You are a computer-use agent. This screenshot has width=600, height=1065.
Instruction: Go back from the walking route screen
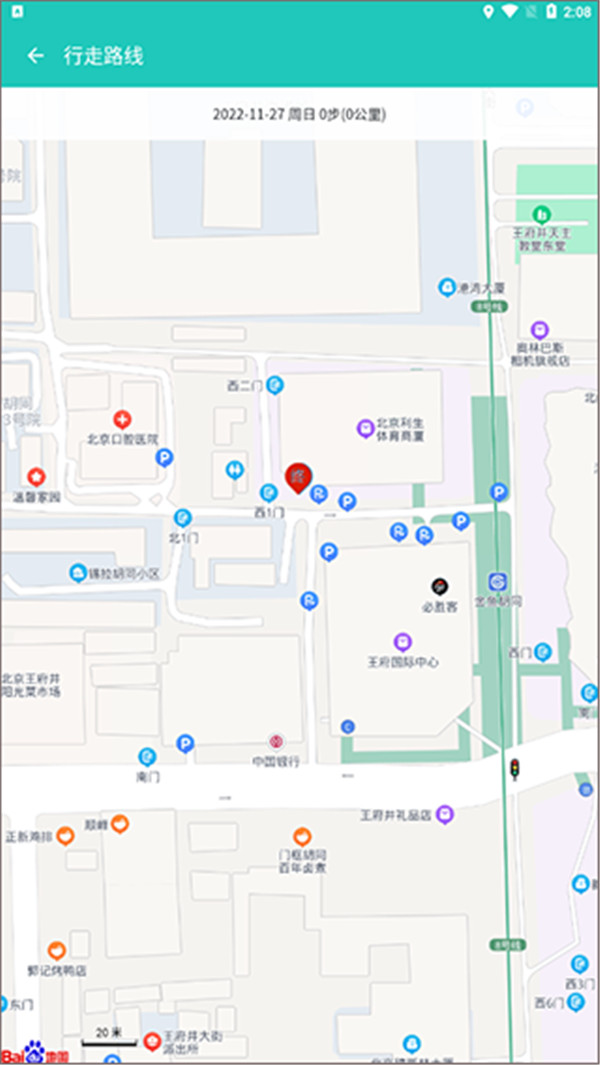(x=36, y=56)
